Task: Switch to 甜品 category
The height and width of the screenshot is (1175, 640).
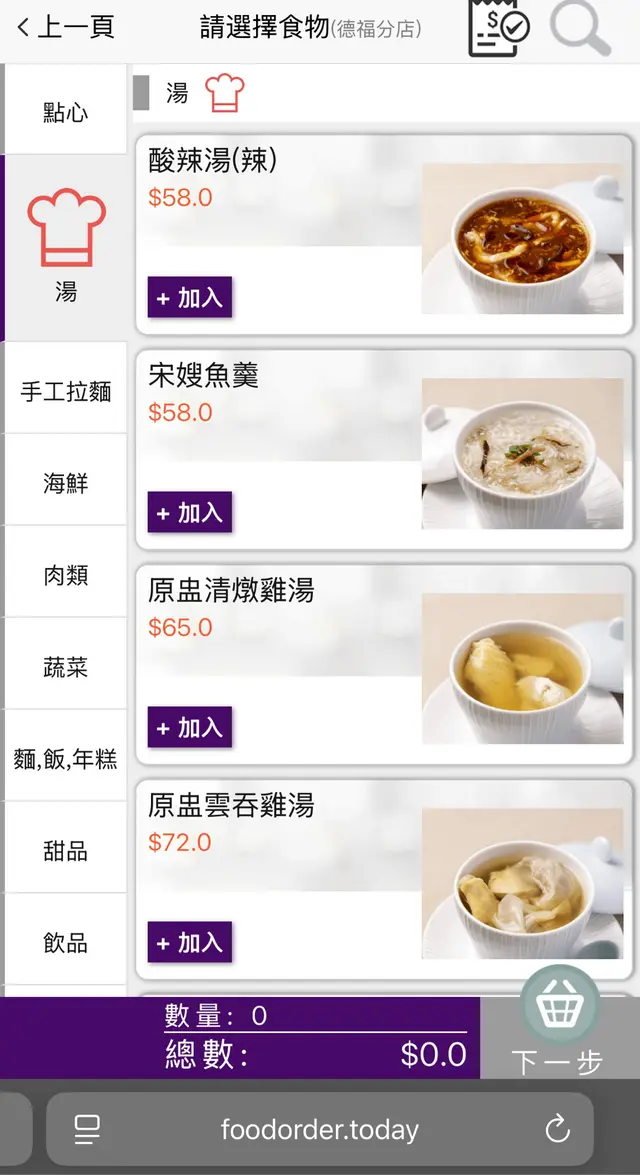Action: point(66,851)
